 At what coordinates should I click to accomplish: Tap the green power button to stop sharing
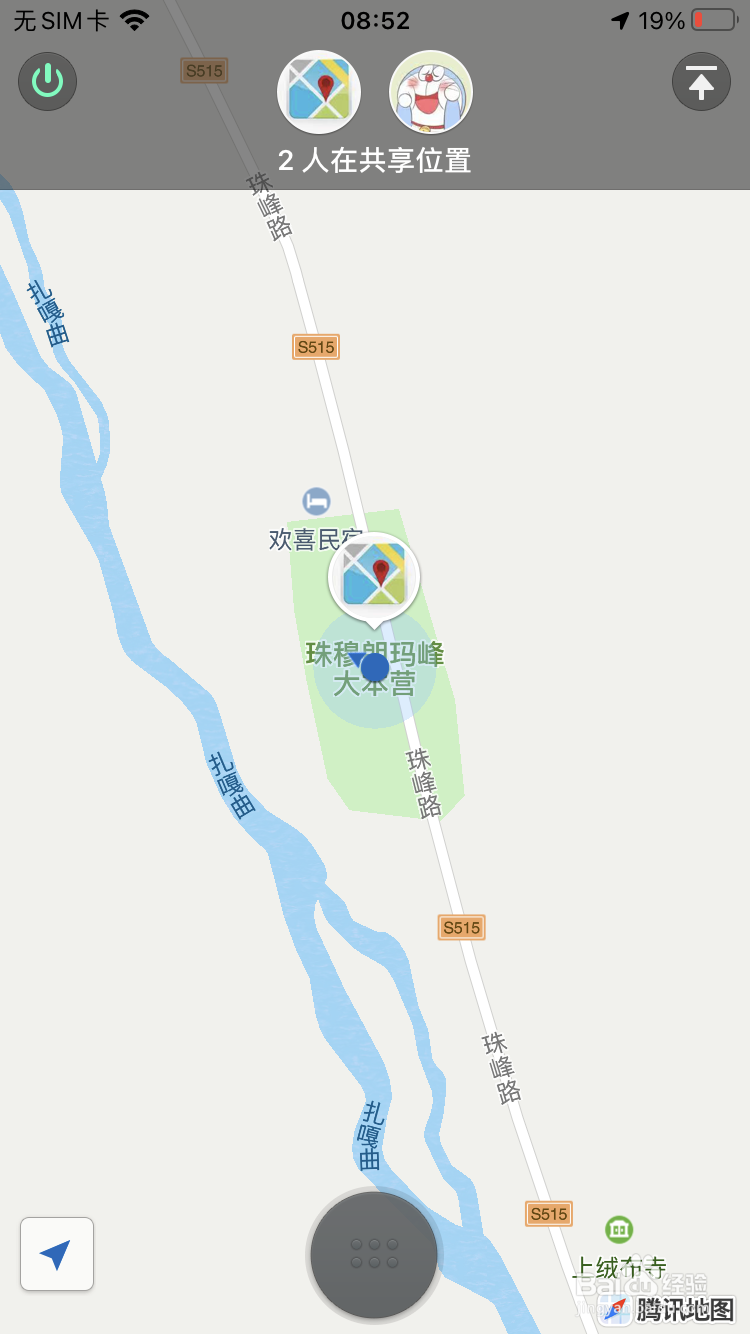[x=47, y=81]
